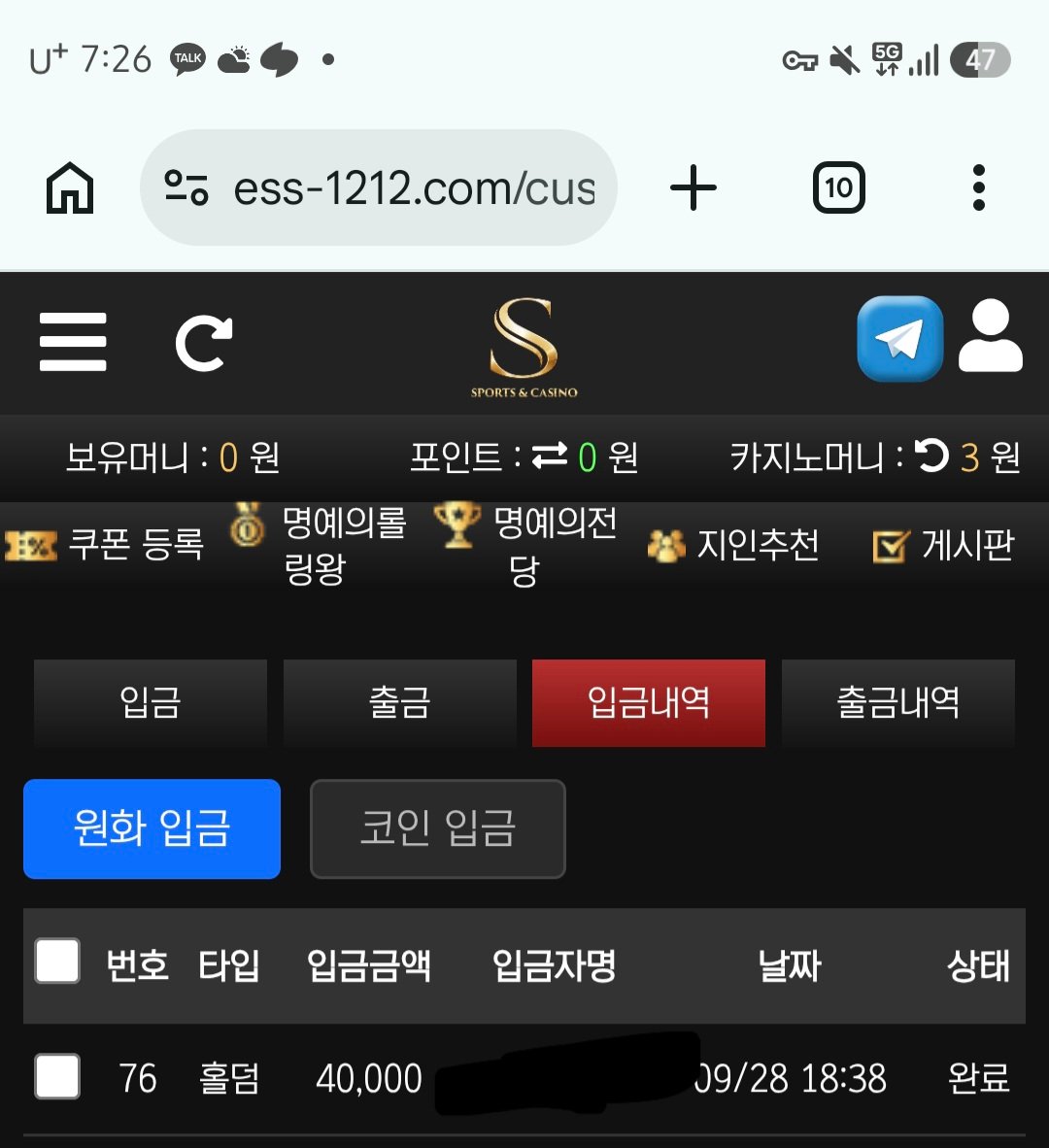
Task: Go to 게시판 bulletin board
Action: 943,545
